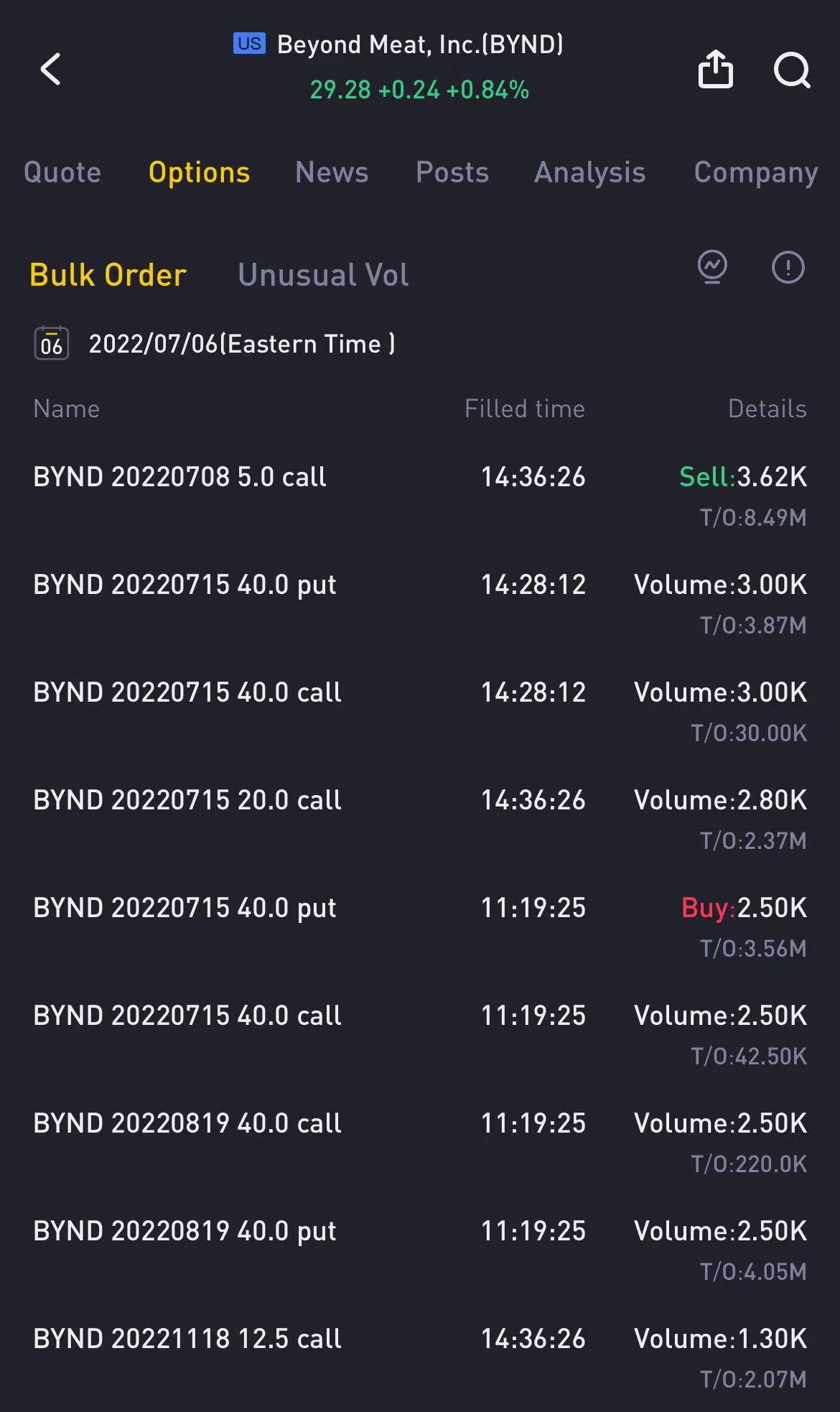This screenshot has width=840, height=1412.
Task: Open the Company tab
Action: [x=756, y=172]
